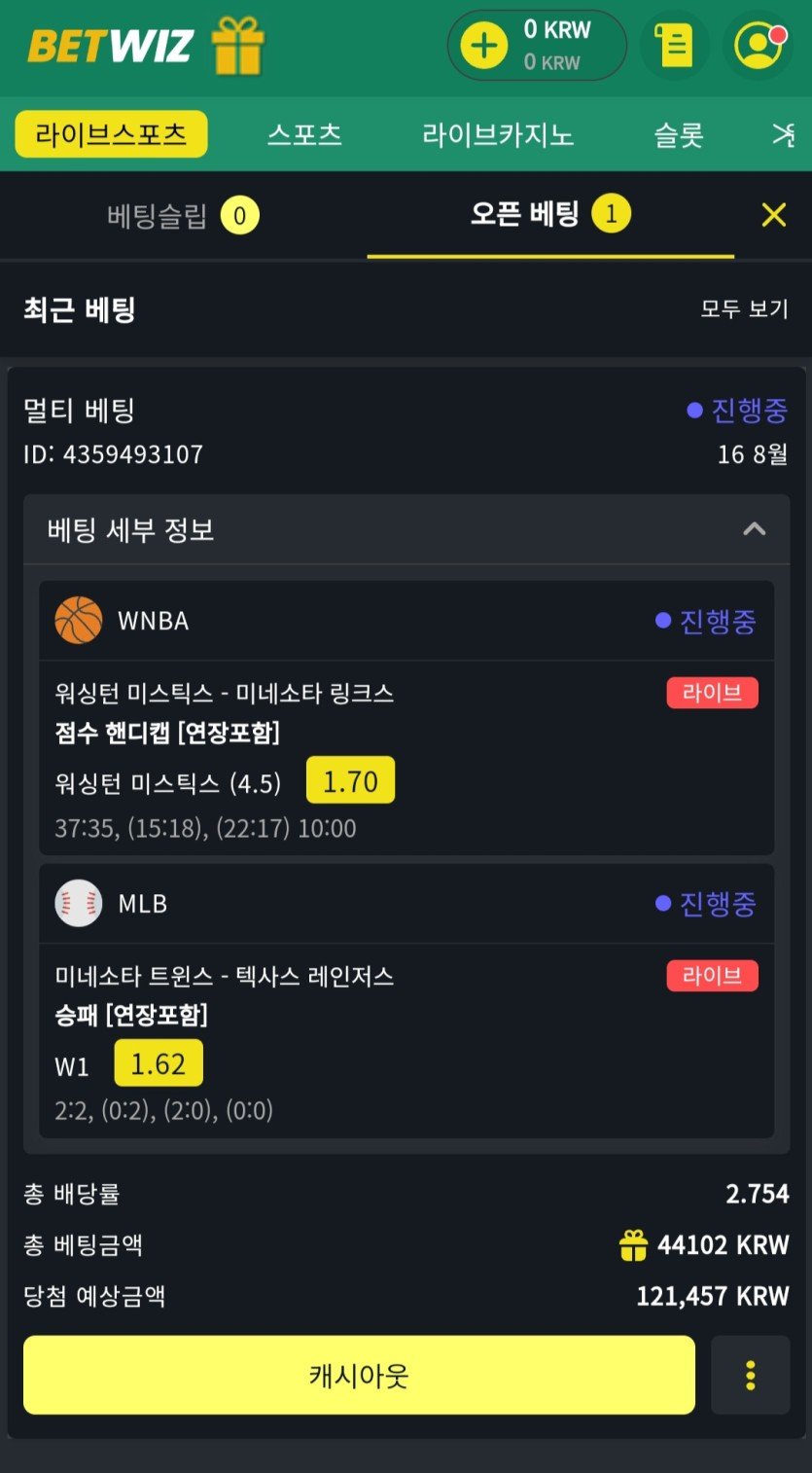The image size is (812, 1473).
Task: Switch to the 베팅슬립 tab
Action: click(x=183, y=215)
